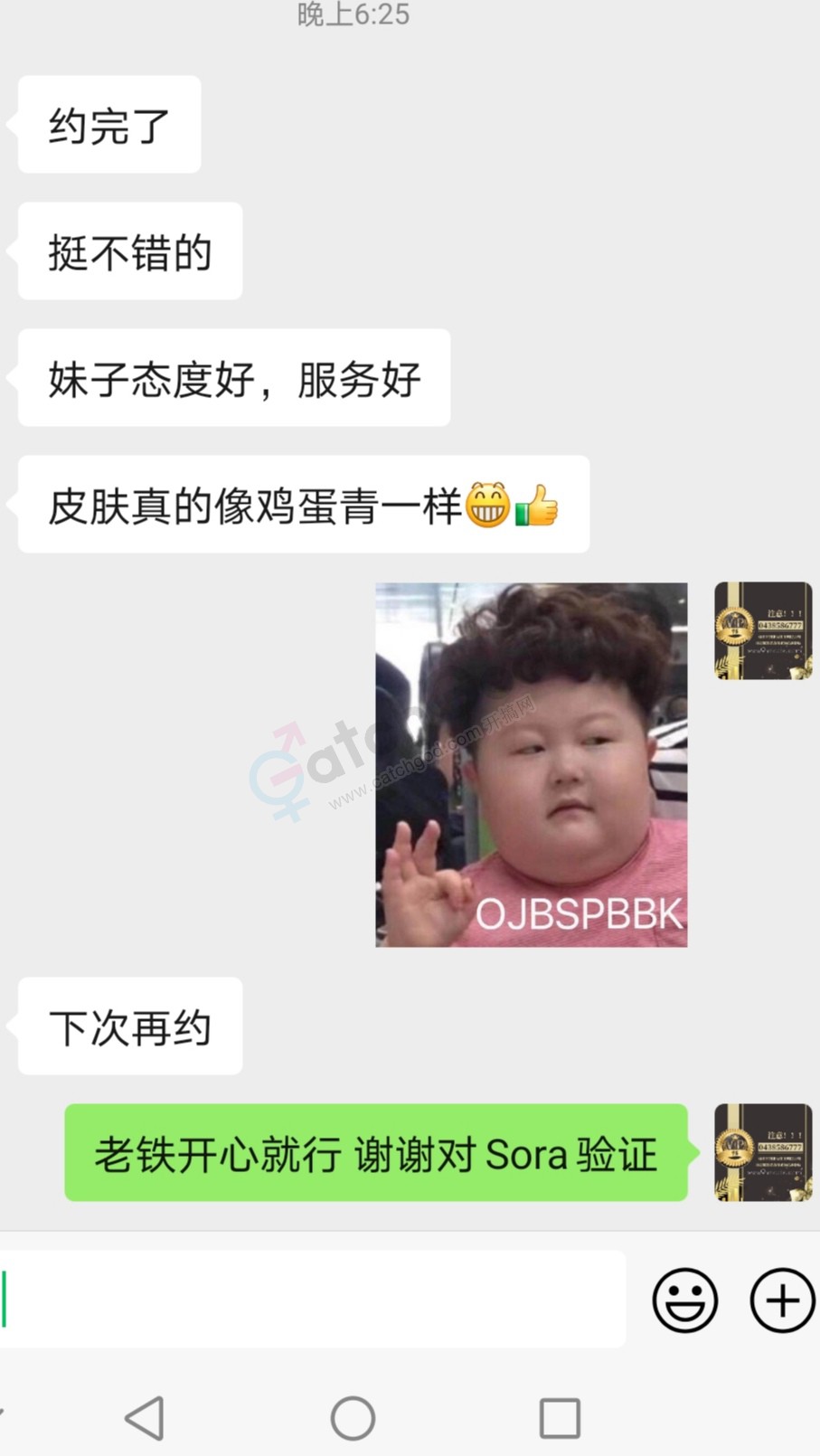Open the plus attachment menu
This screenshot has width=820, height=1456.
[782, 1300]
